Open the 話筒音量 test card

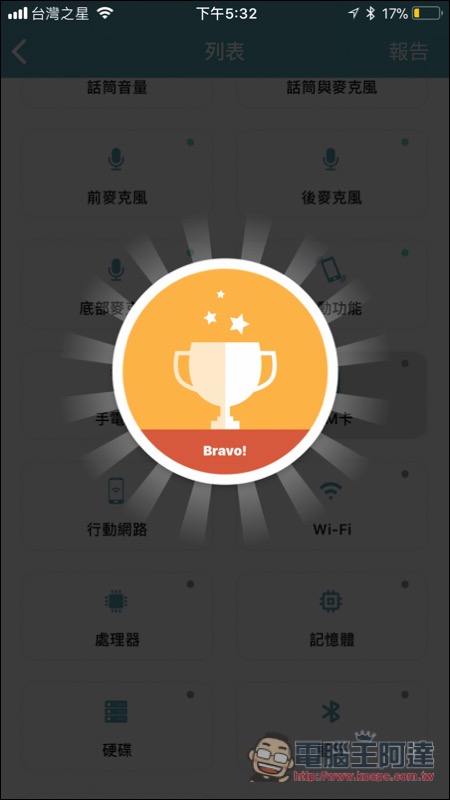click(117, 92)
